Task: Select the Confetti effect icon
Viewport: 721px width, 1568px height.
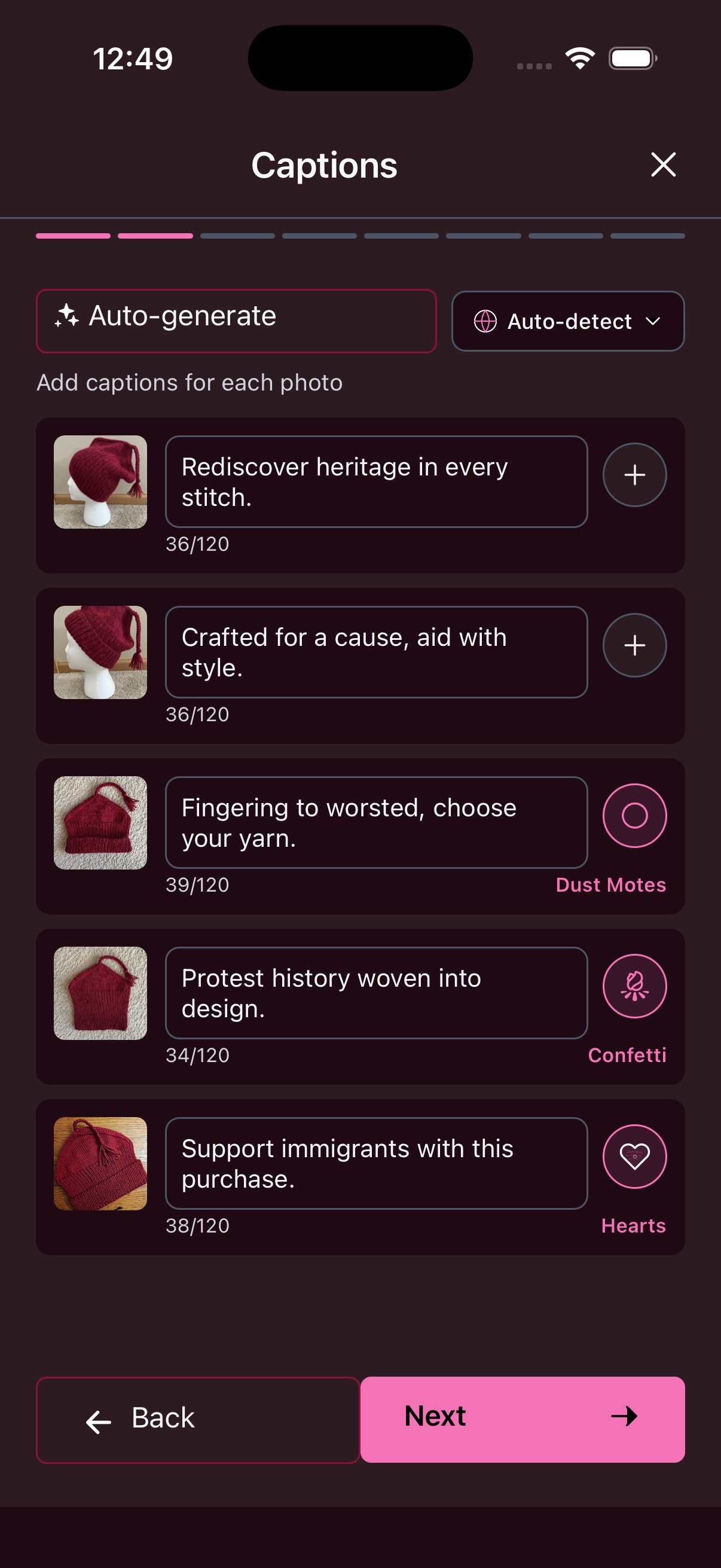Action: (634, 987)
